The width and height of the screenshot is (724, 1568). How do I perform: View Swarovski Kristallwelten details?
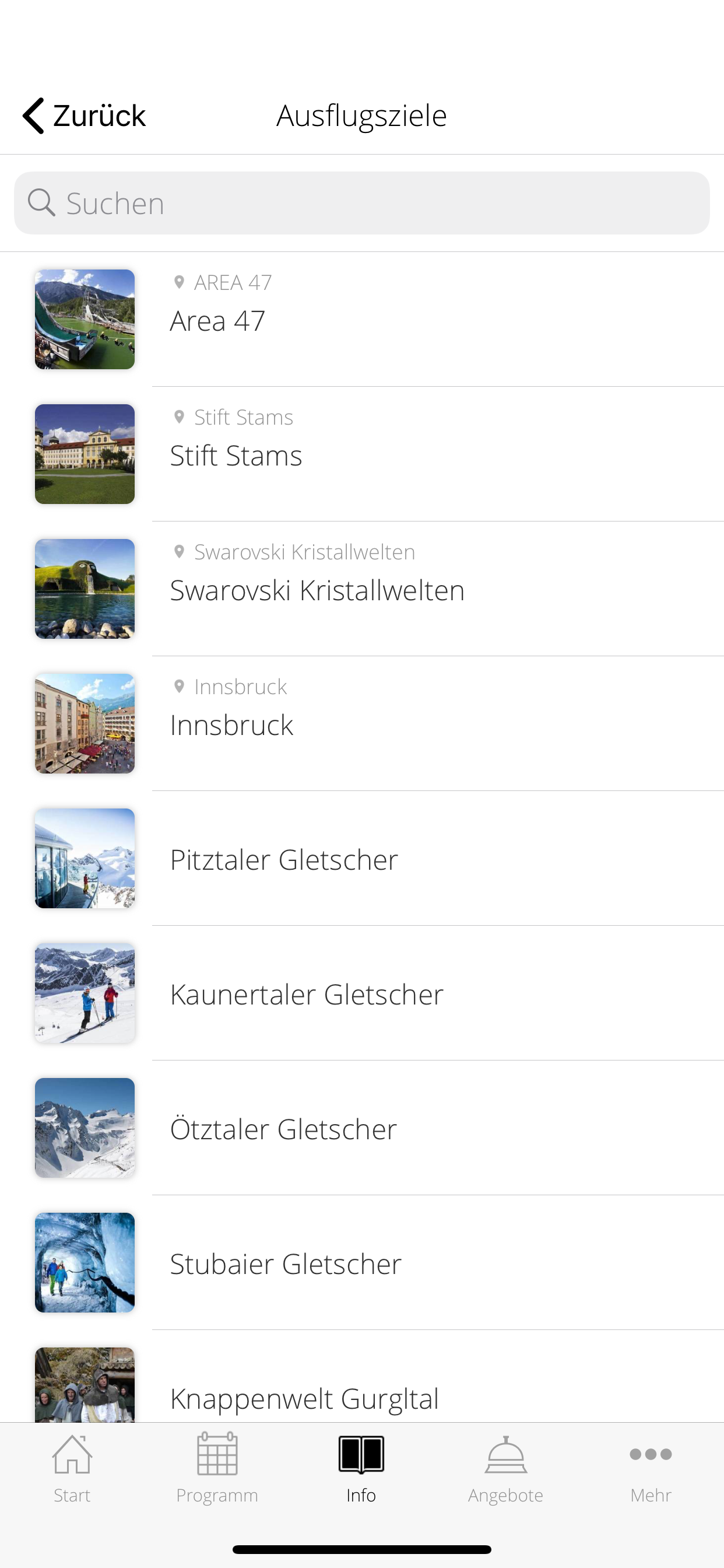tap(362, 589)
